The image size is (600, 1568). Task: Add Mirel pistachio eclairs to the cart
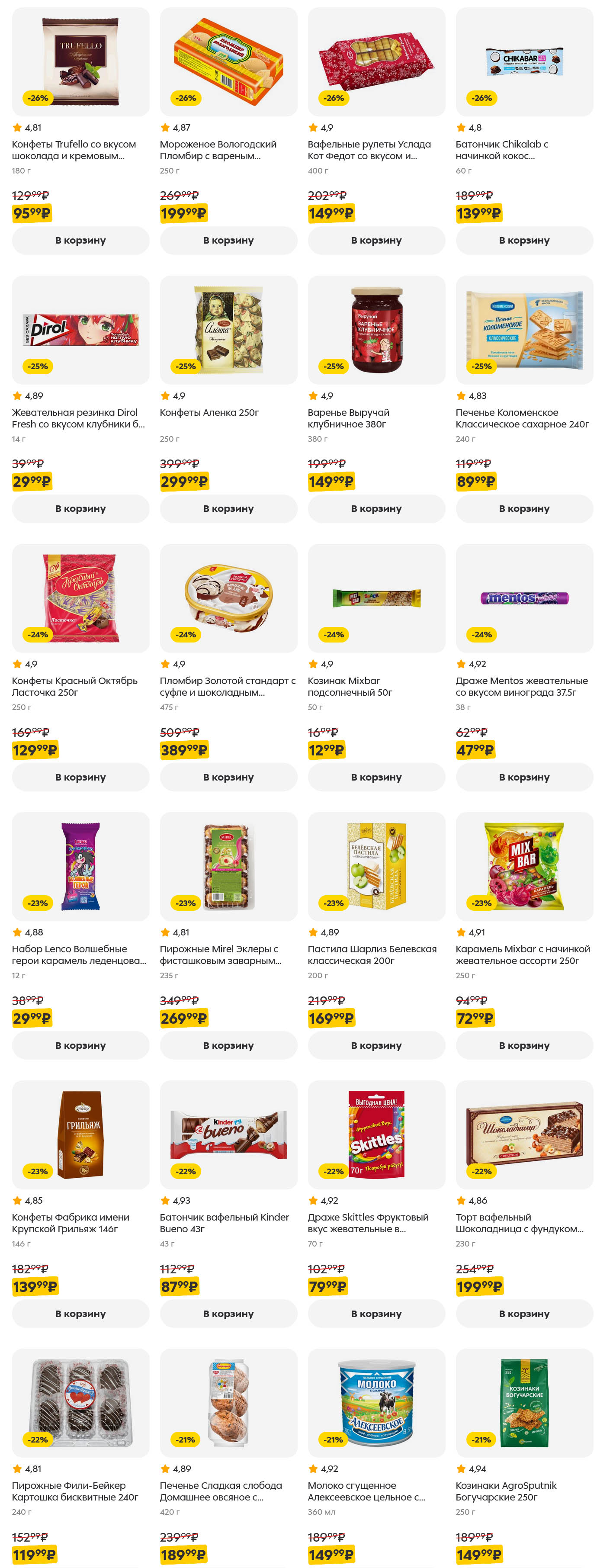coord(228,1046)
